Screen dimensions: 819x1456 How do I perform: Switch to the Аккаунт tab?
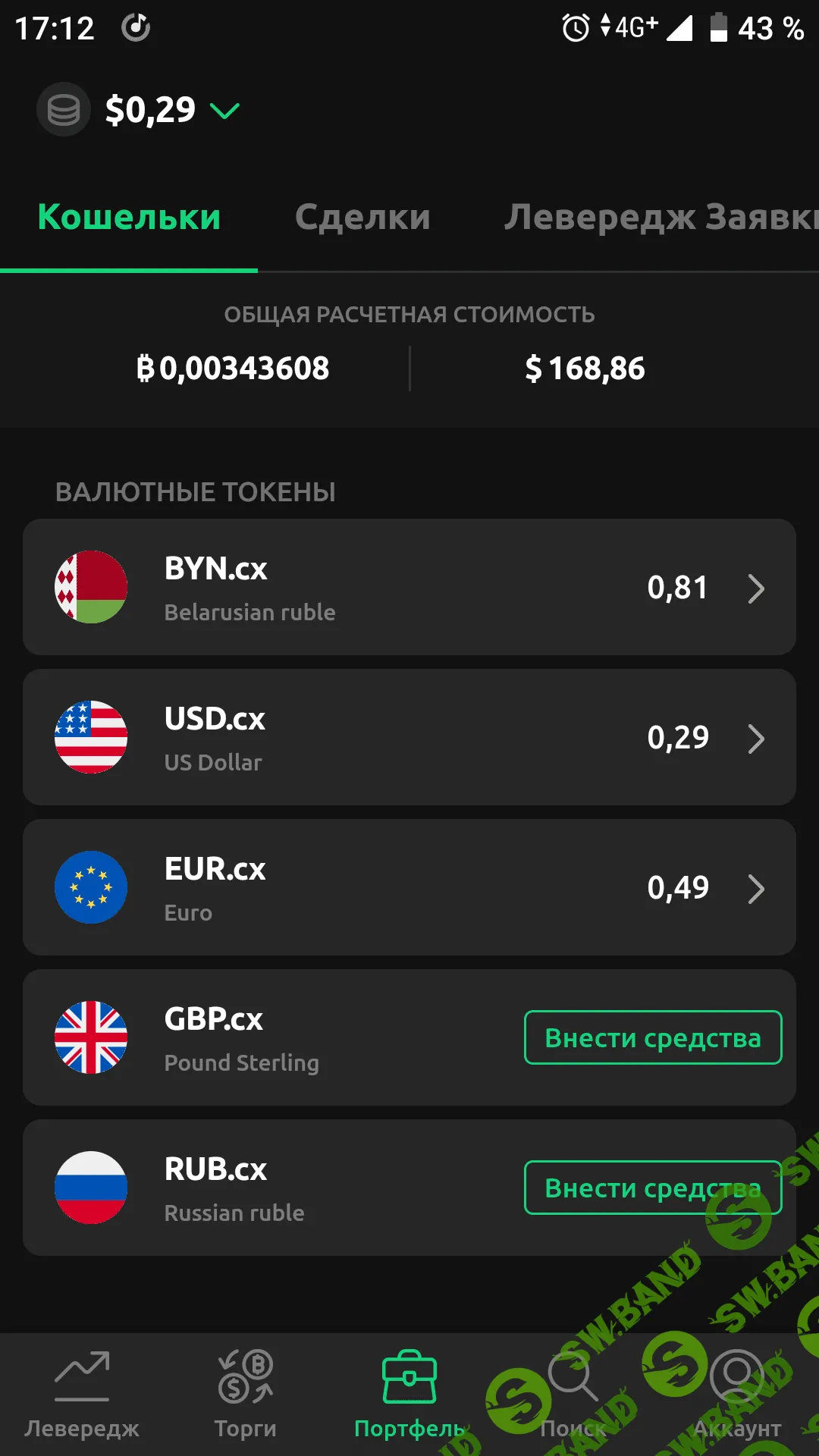click(737, 1395)
